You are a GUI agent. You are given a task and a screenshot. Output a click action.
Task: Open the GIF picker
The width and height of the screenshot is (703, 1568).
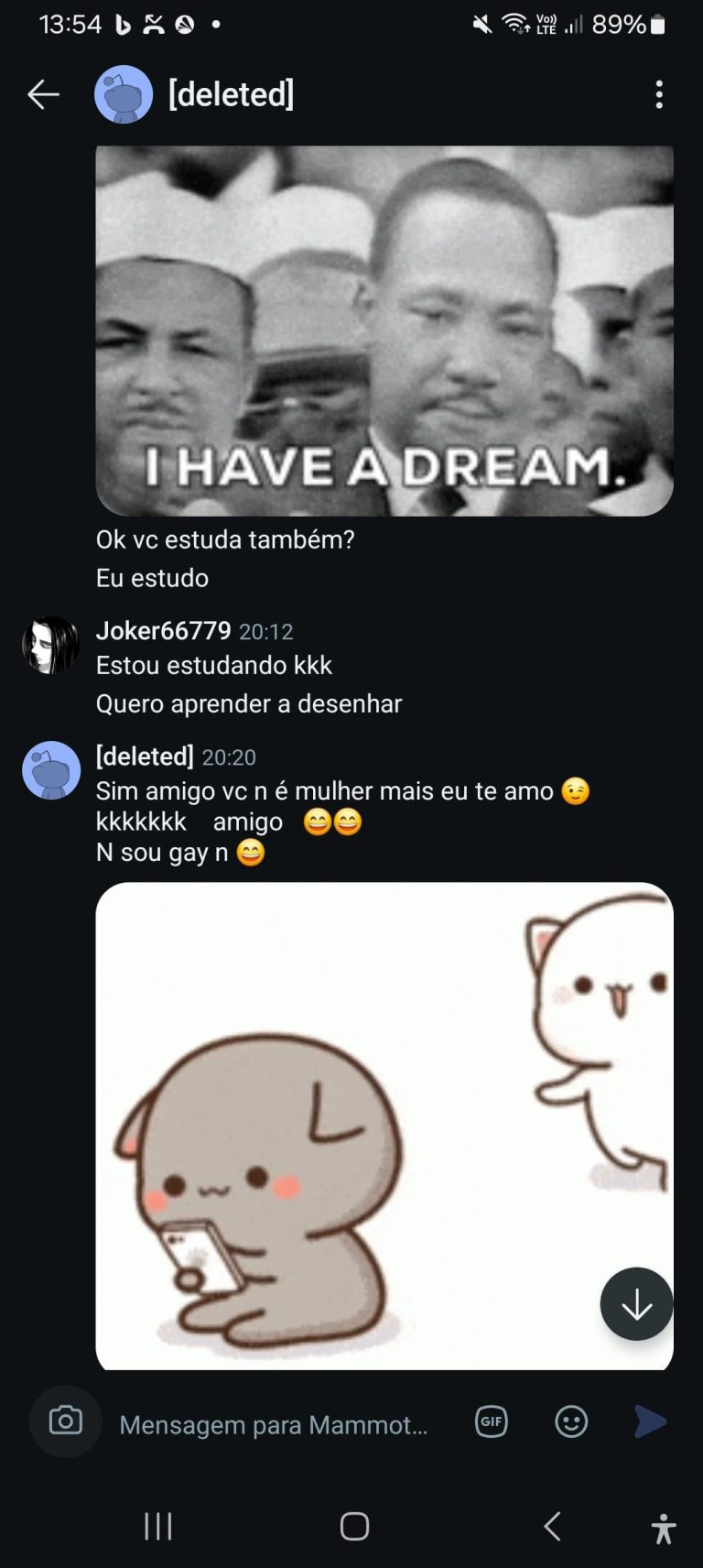click(x=492, y=1421)
